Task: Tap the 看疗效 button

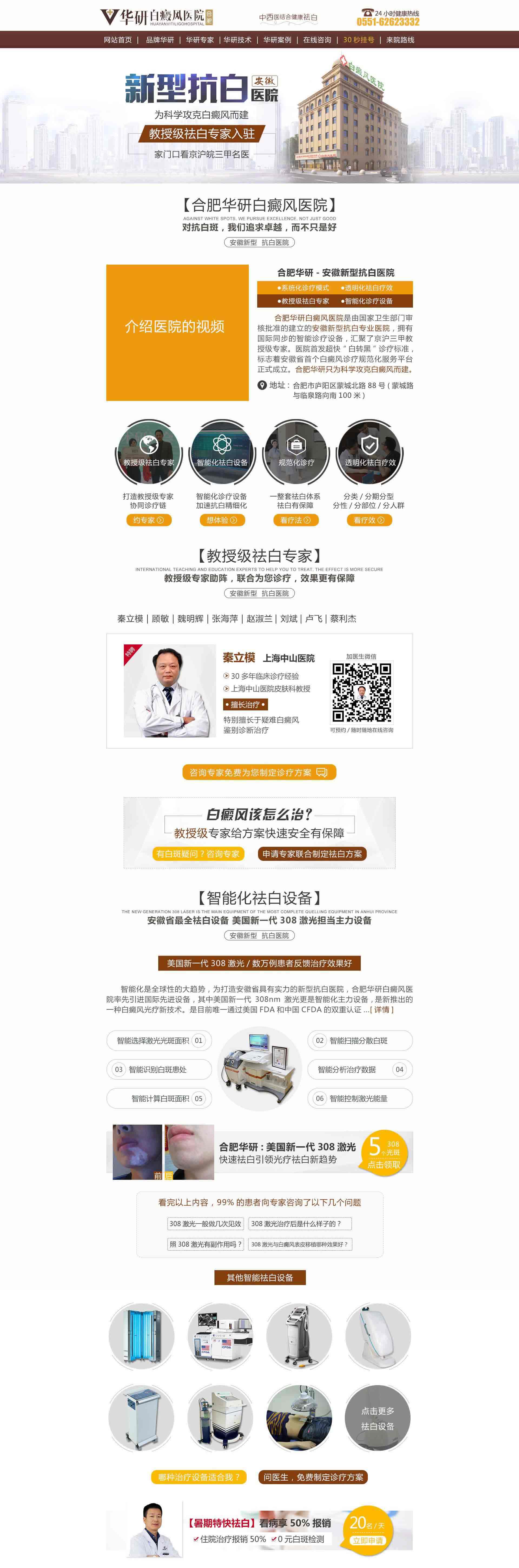Action: click(x=369, y=520)
